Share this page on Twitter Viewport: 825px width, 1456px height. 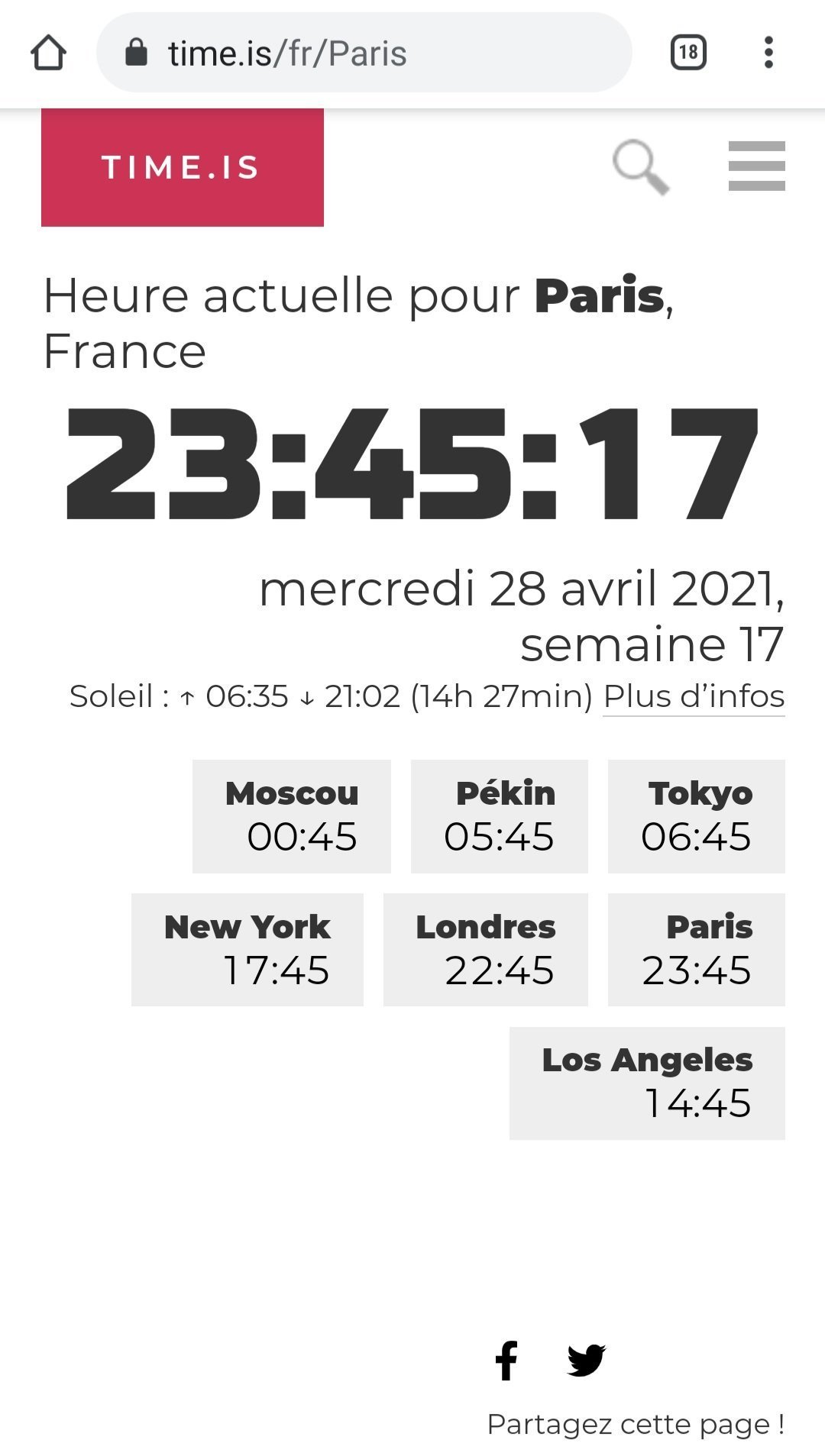(x=587, y=1361)
